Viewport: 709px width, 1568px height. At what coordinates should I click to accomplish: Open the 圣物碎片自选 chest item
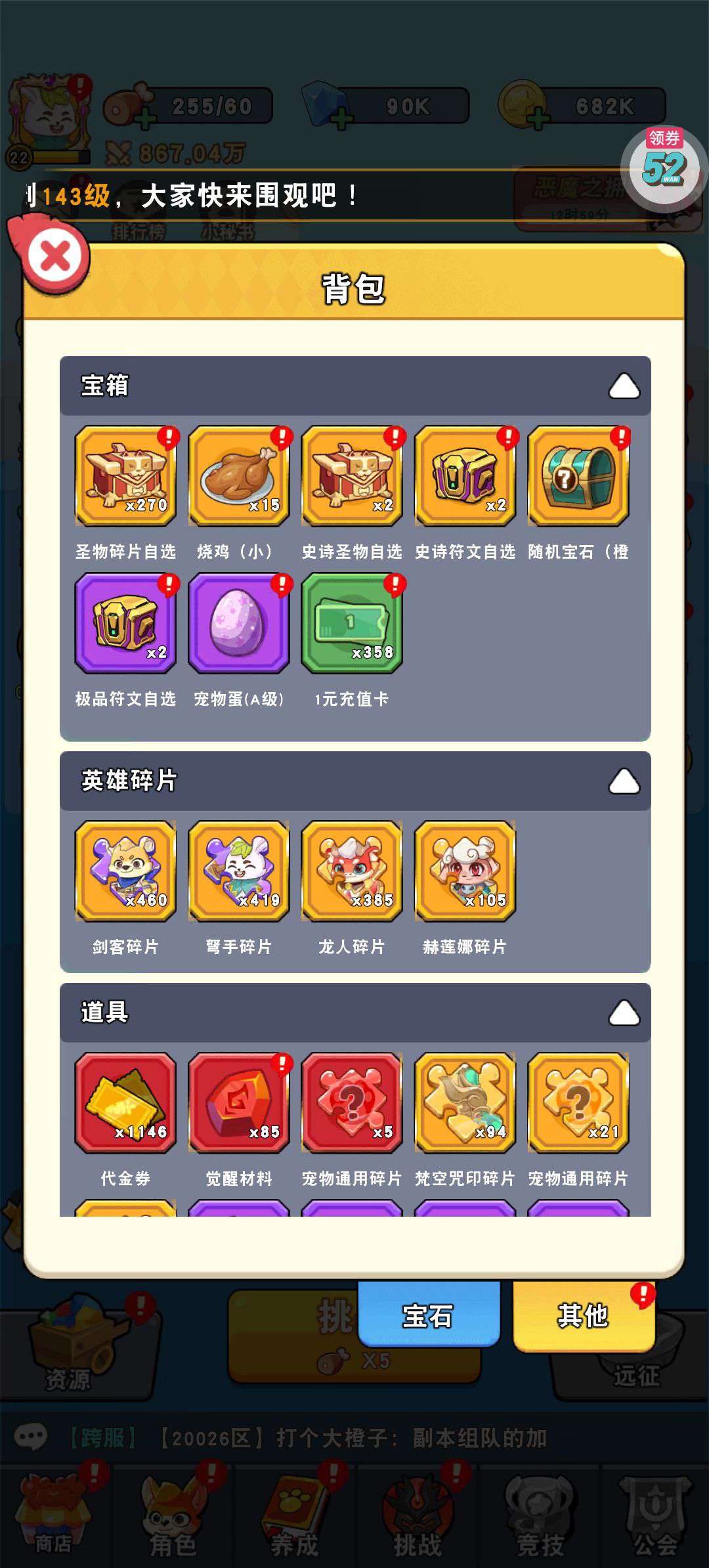[x=125, y=476]
